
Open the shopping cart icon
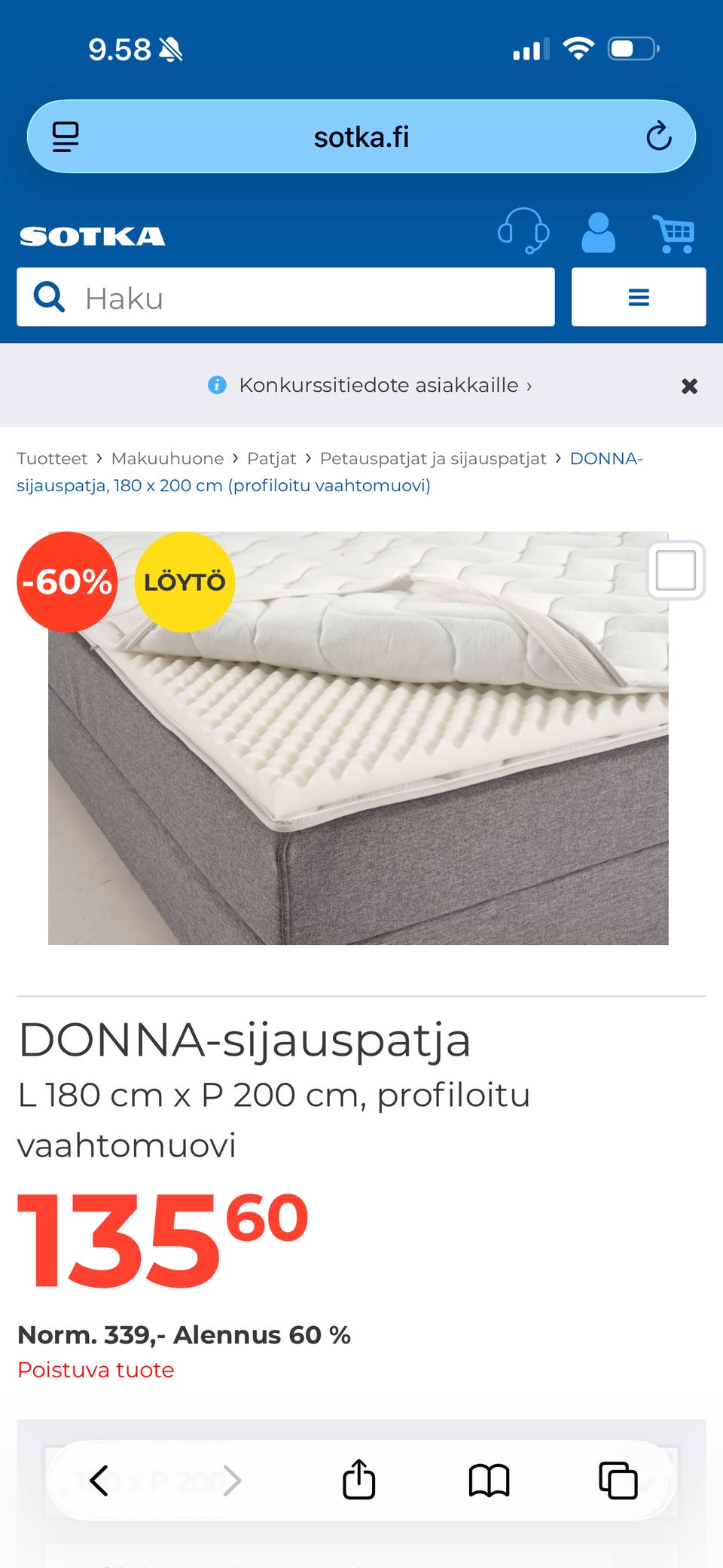coord(675,233)
